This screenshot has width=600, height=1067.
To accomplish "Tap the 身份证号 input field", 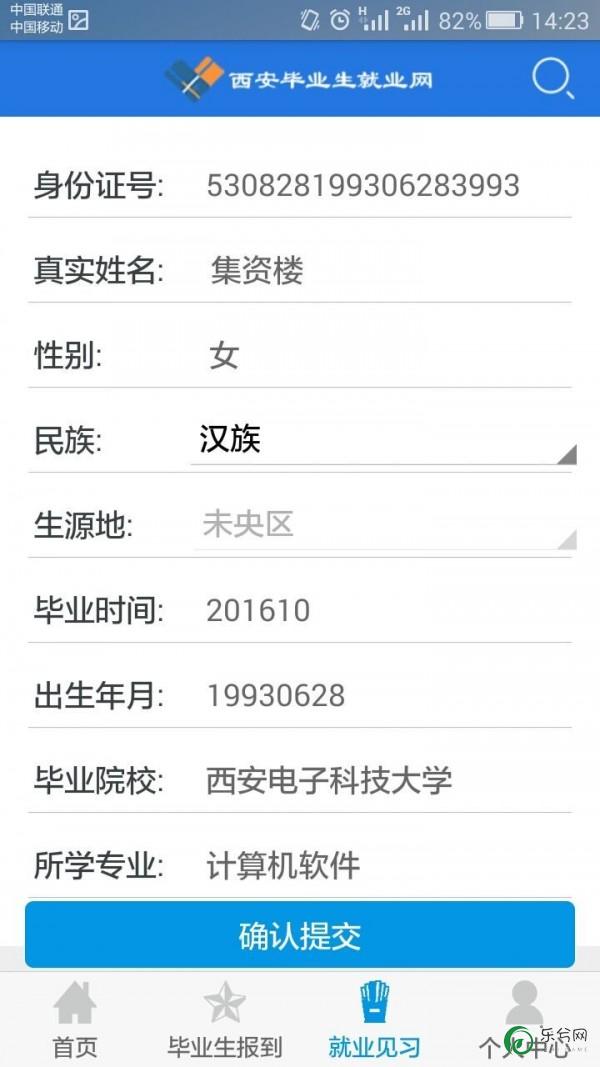I will (x=384, y=186).
